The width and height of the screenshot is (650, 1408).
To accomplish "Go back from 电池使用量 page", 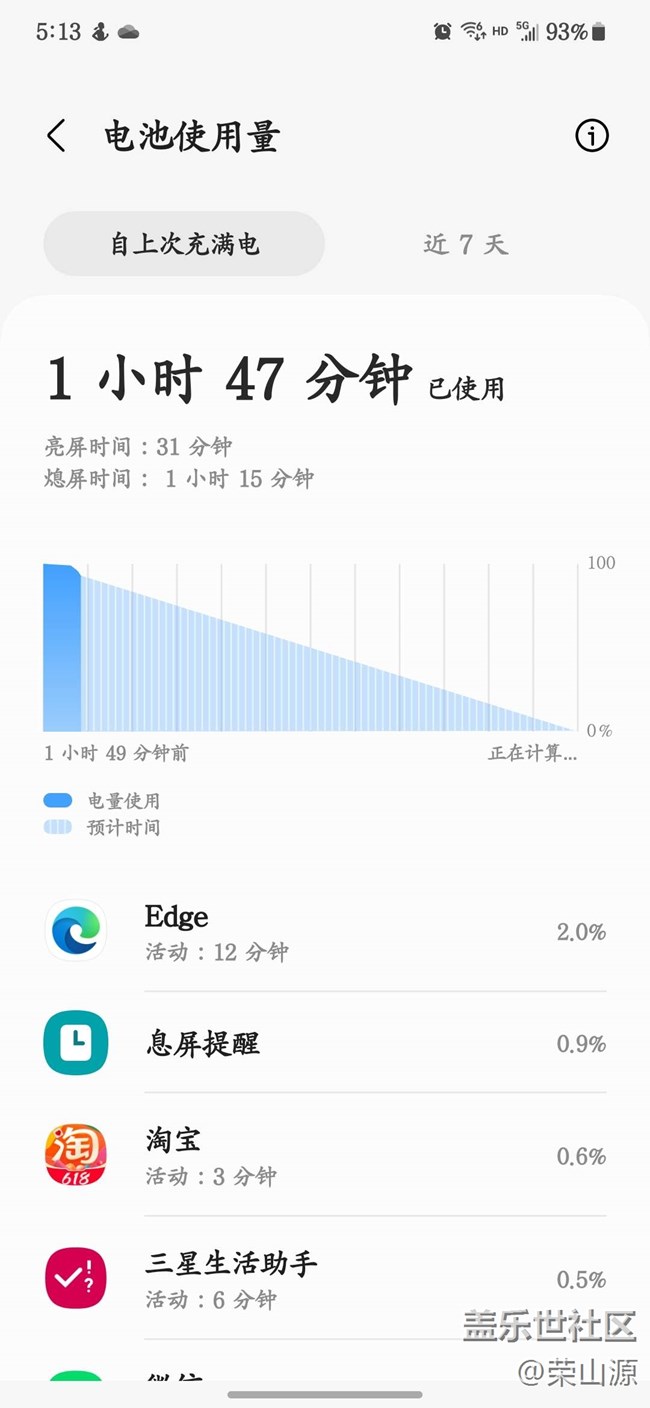I will (x=57, y=136).
